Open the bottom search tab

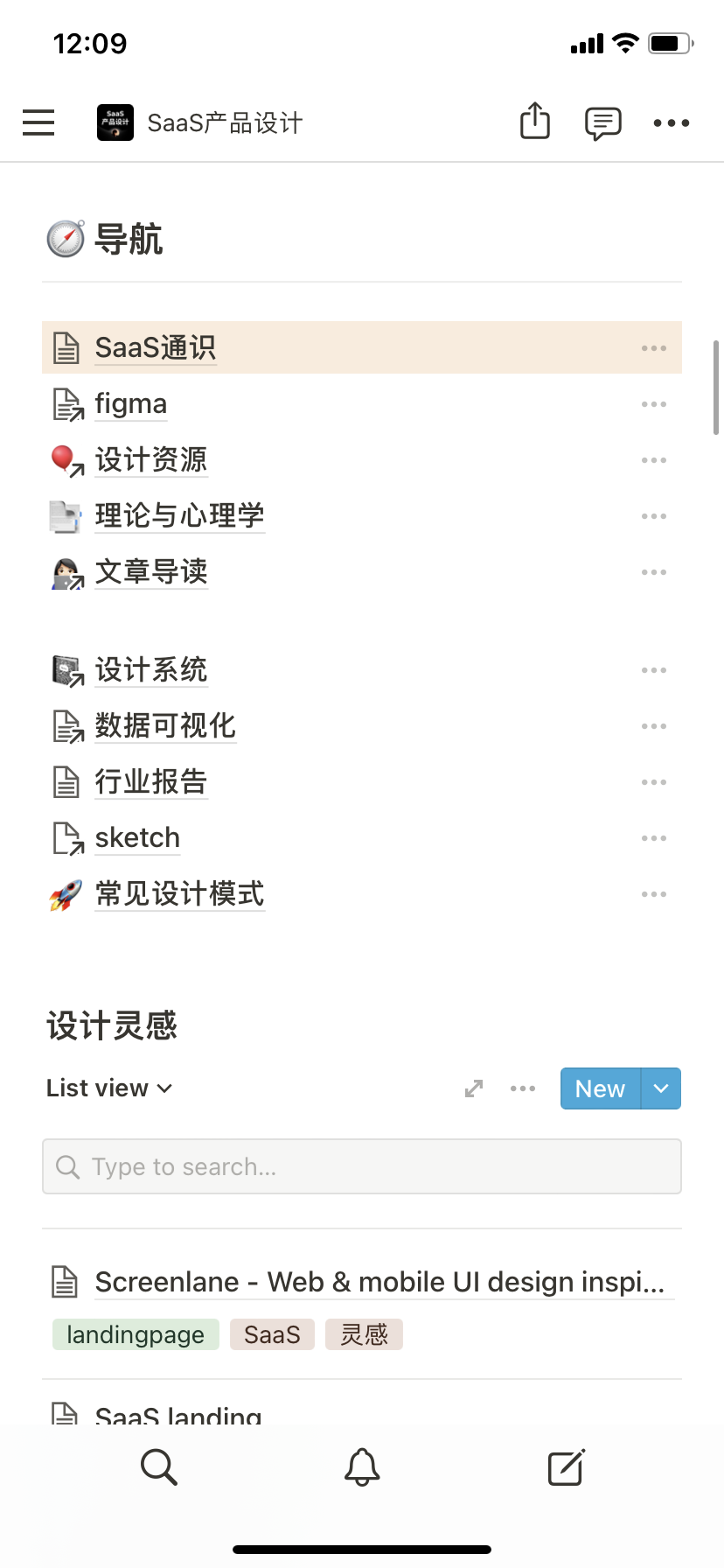(x=159, y=1467)
